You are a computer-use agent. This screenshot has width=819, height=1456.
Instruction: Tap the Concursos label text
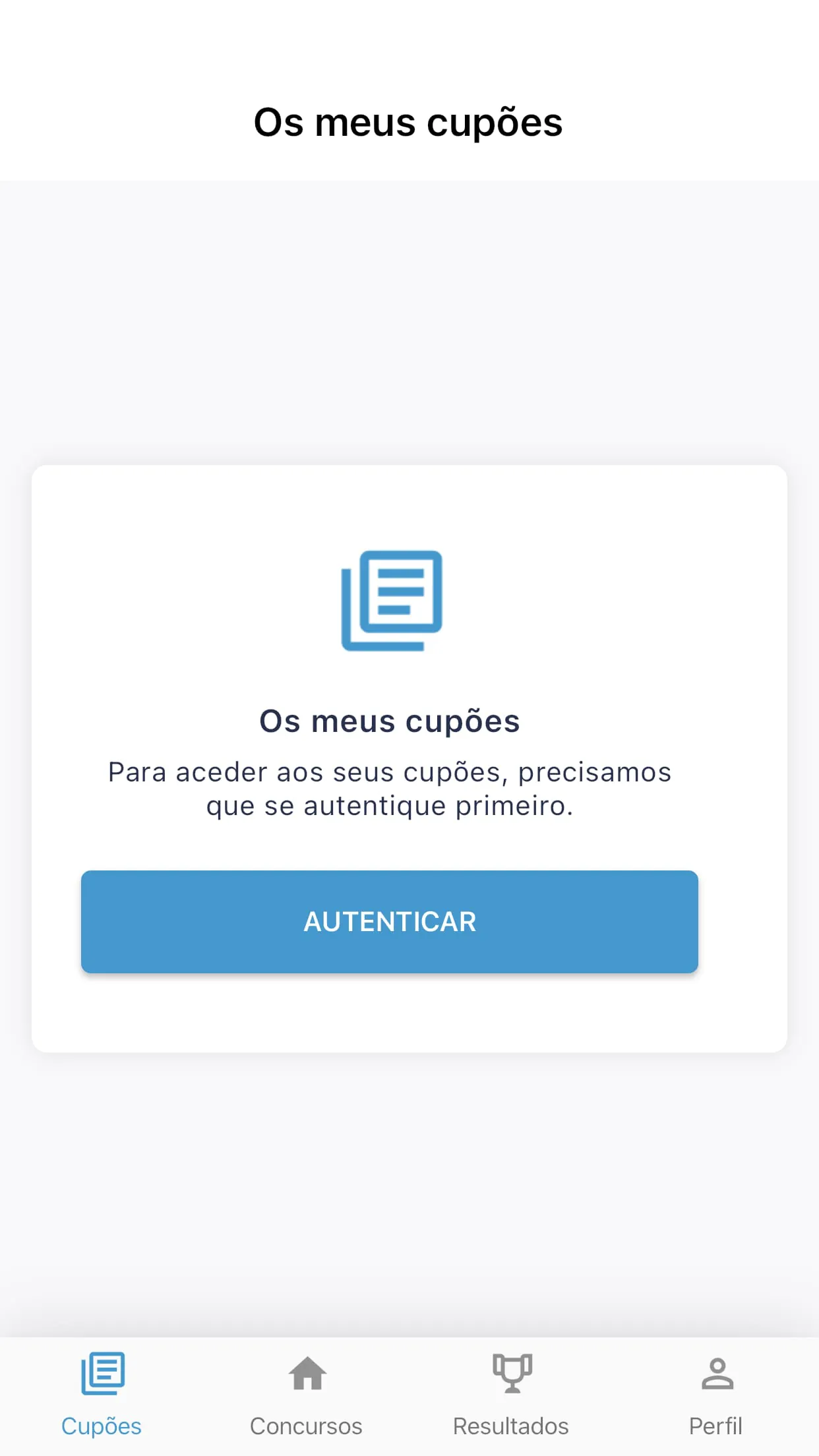pyautogui.click(x=306, y=1425)
